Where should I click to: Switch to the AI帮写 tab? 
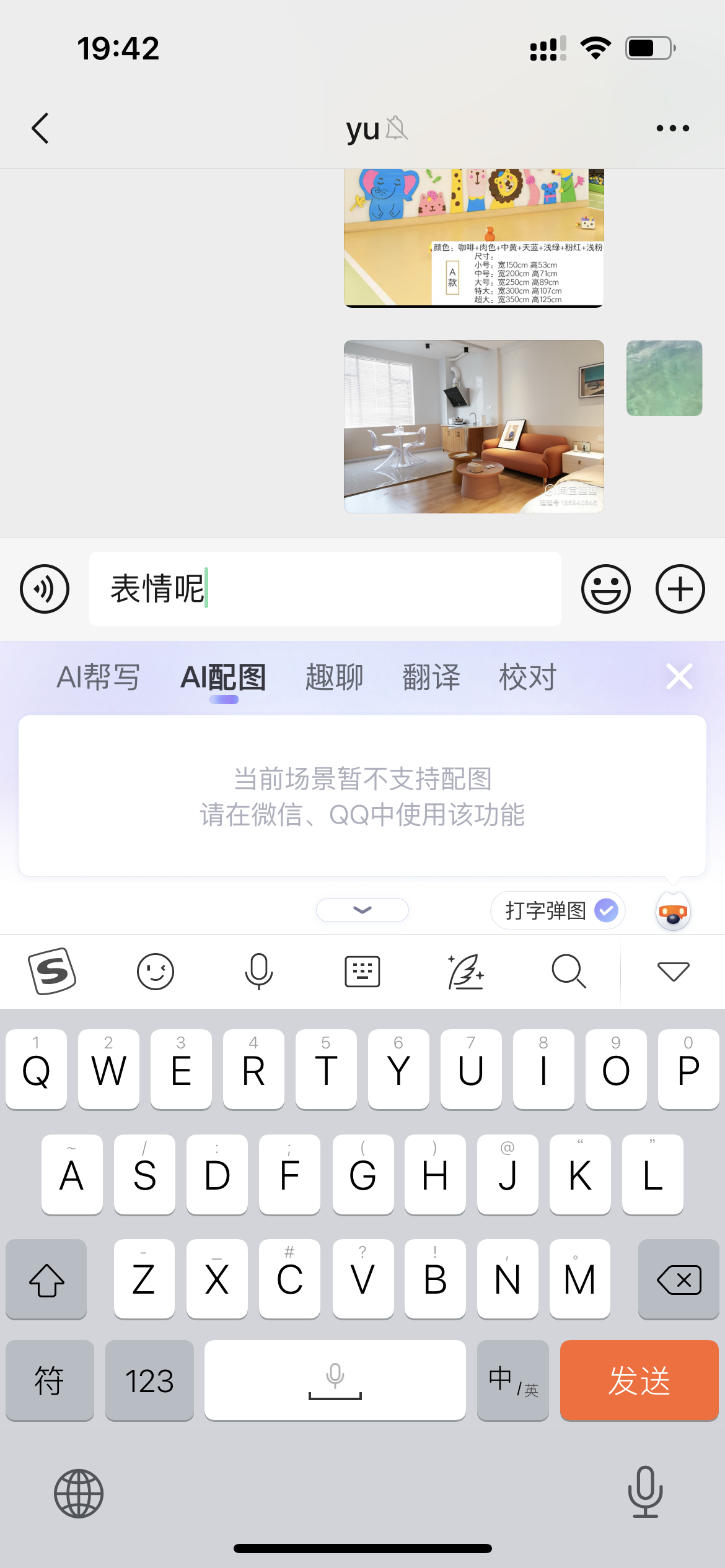point(99,677)
